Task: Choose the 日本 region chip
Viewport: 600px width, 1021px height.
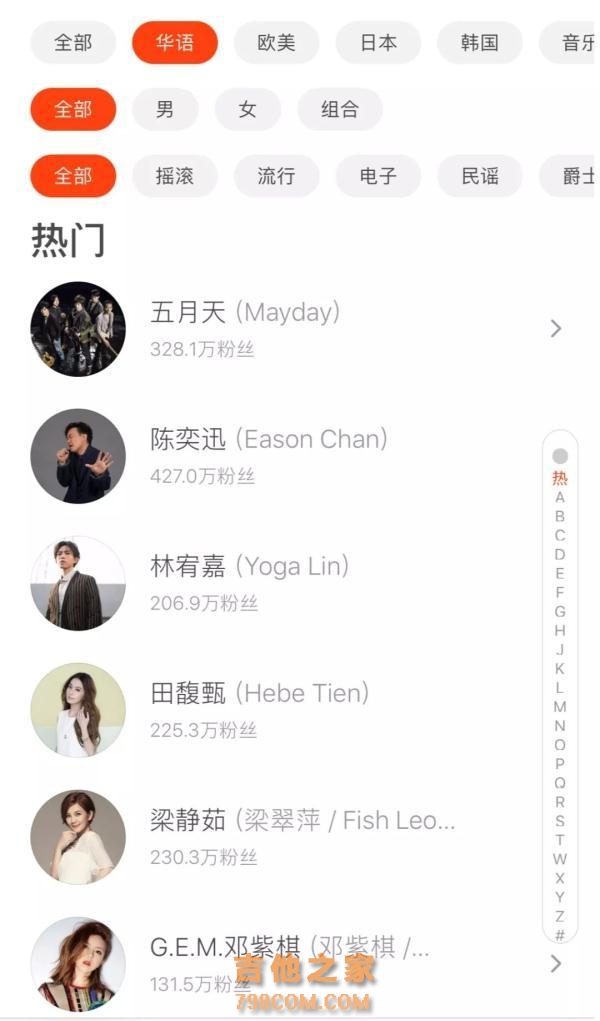Action: 378,43
